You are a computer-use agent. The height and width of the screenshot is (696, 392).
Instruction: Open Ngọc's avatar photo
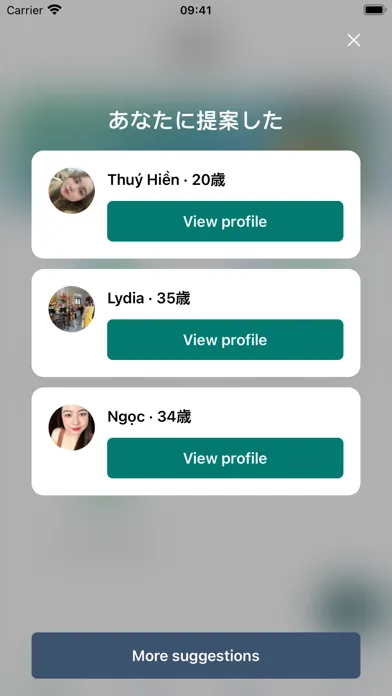point(71,427)
